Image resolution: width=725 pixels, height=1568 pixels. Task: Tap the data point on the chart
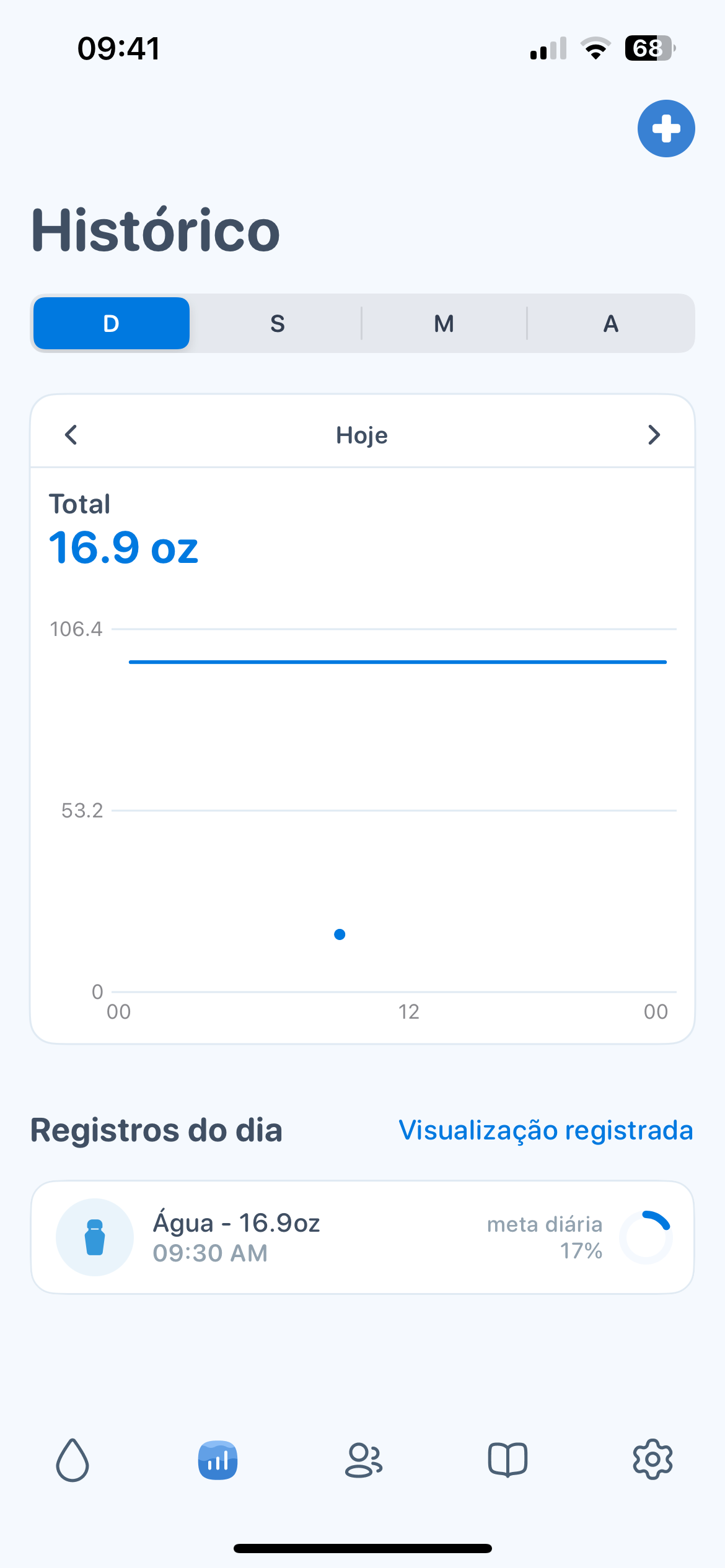click(339, 934)
